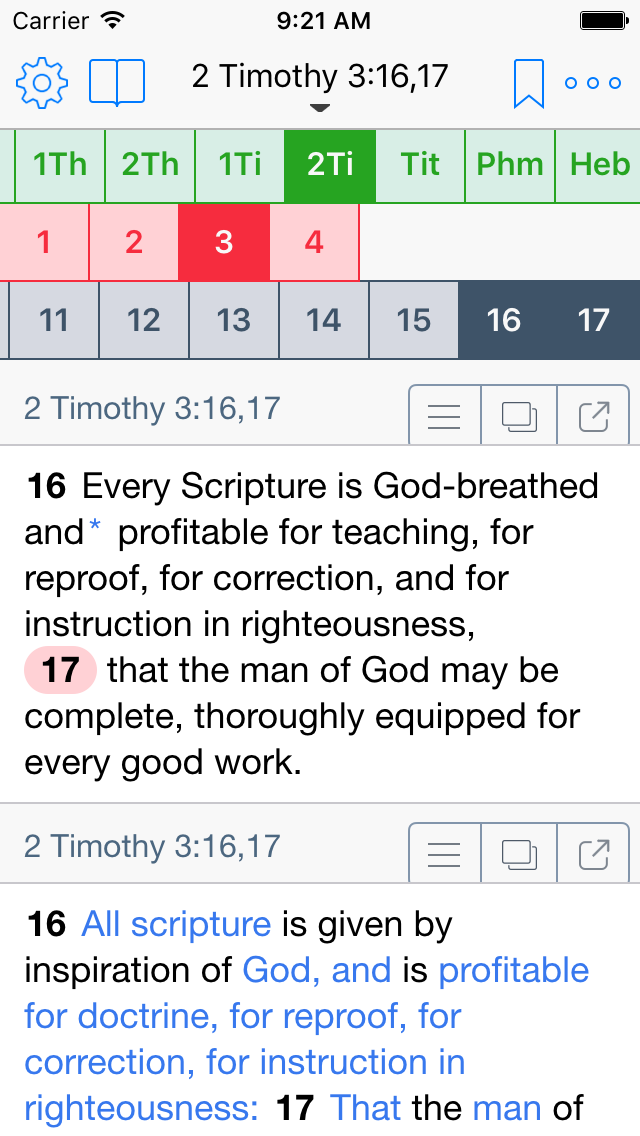Tap the 'All scripture' linked words
The image size is (640, 1136).
click(176, 924)
